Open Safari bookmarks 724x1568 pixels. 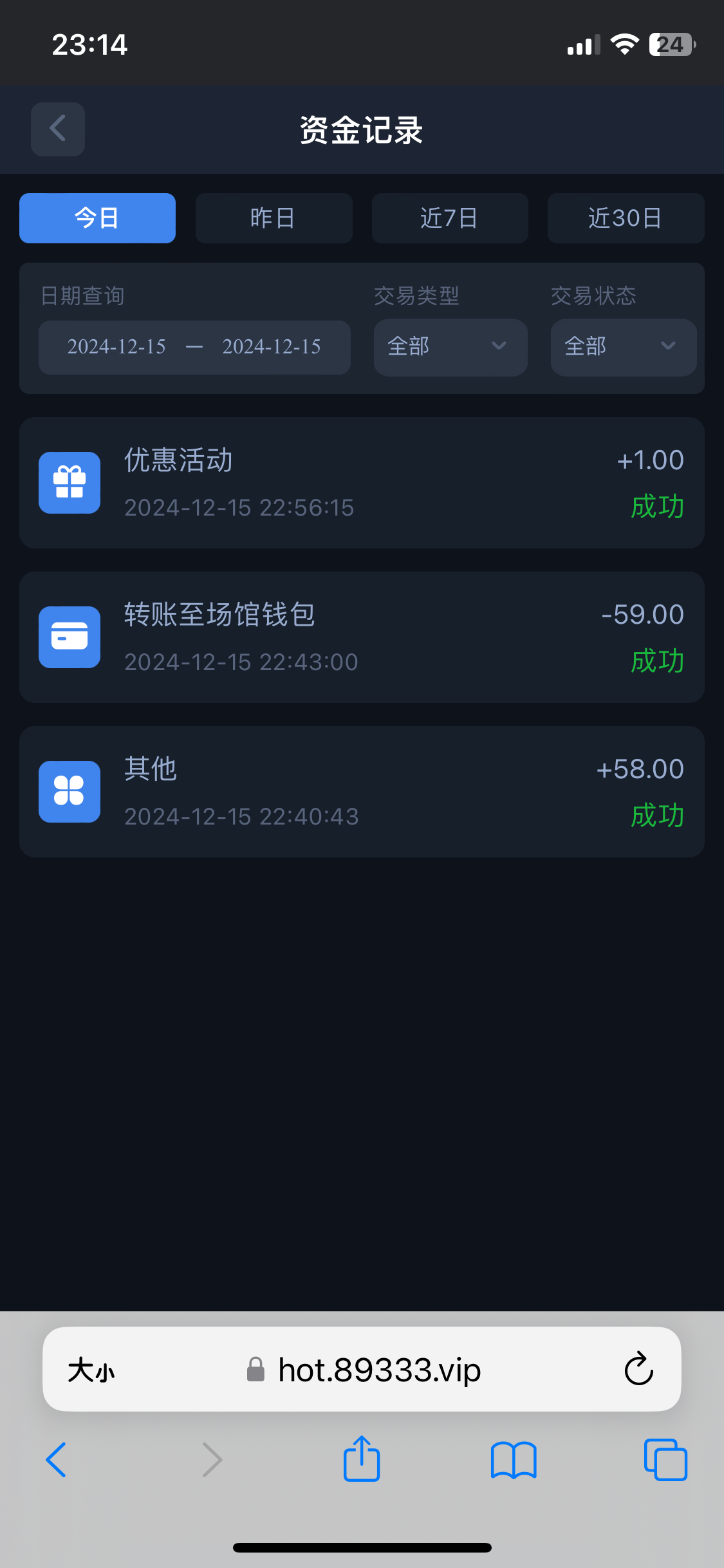(x=513, y=1459)
